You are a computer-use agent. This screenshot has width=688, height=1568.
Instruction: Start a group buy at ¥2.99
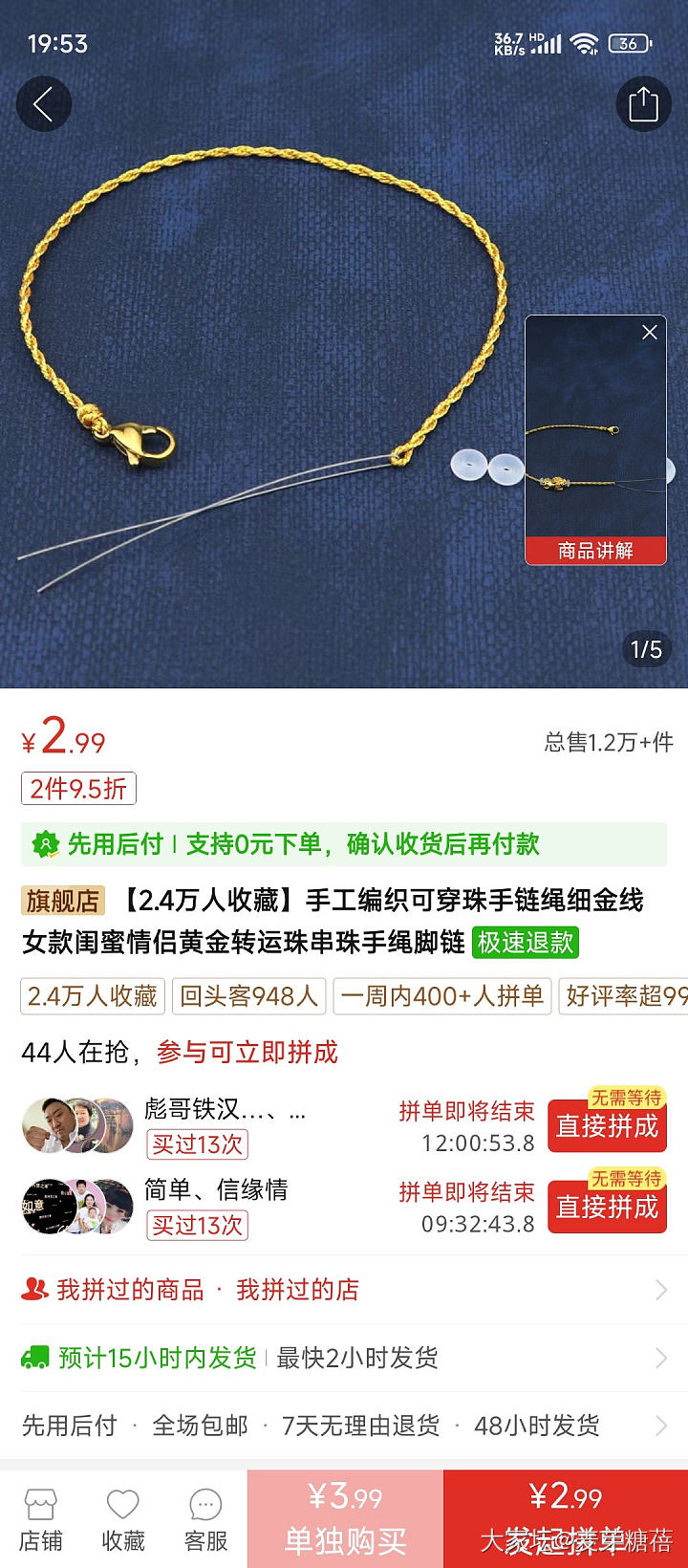tap(566, 1518)
